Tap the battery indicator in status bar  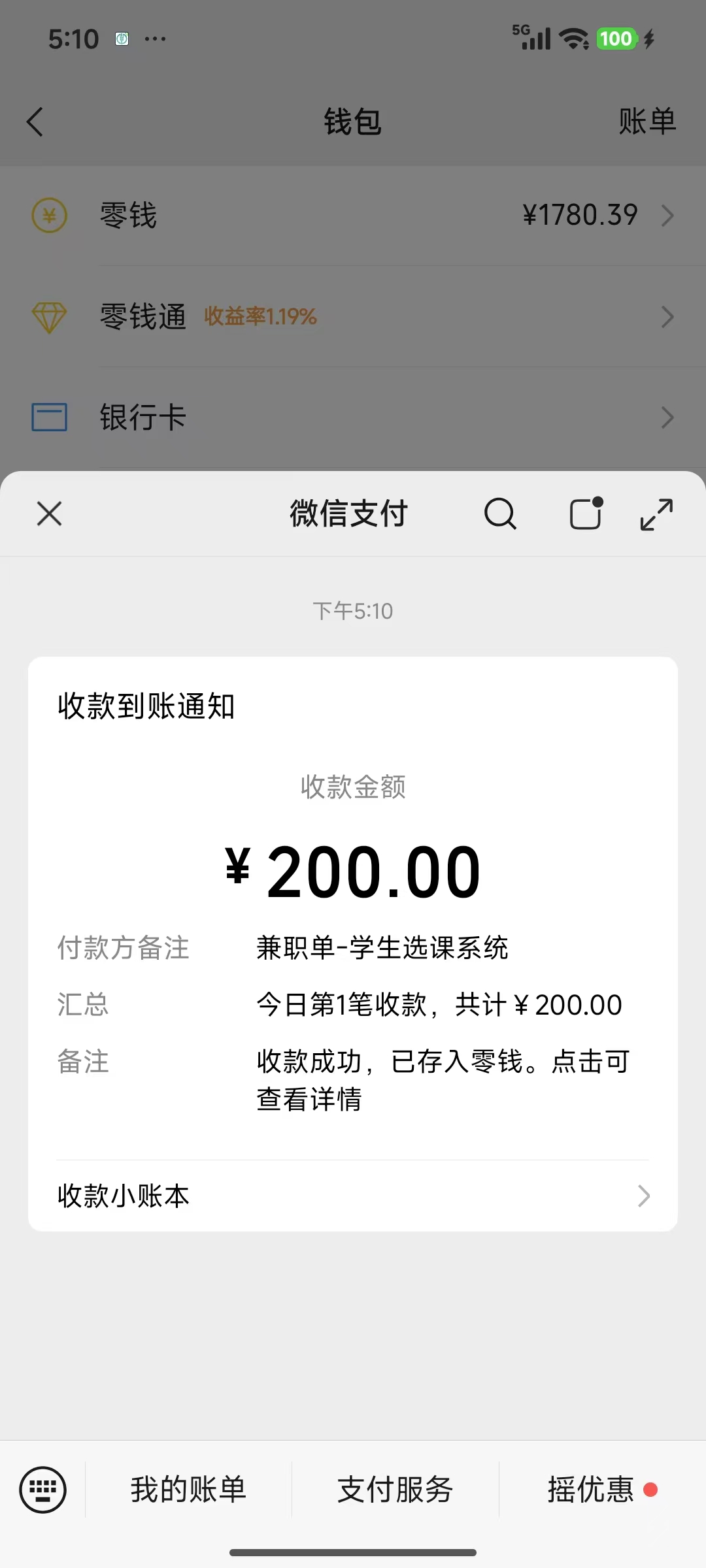tap(616, 38)
